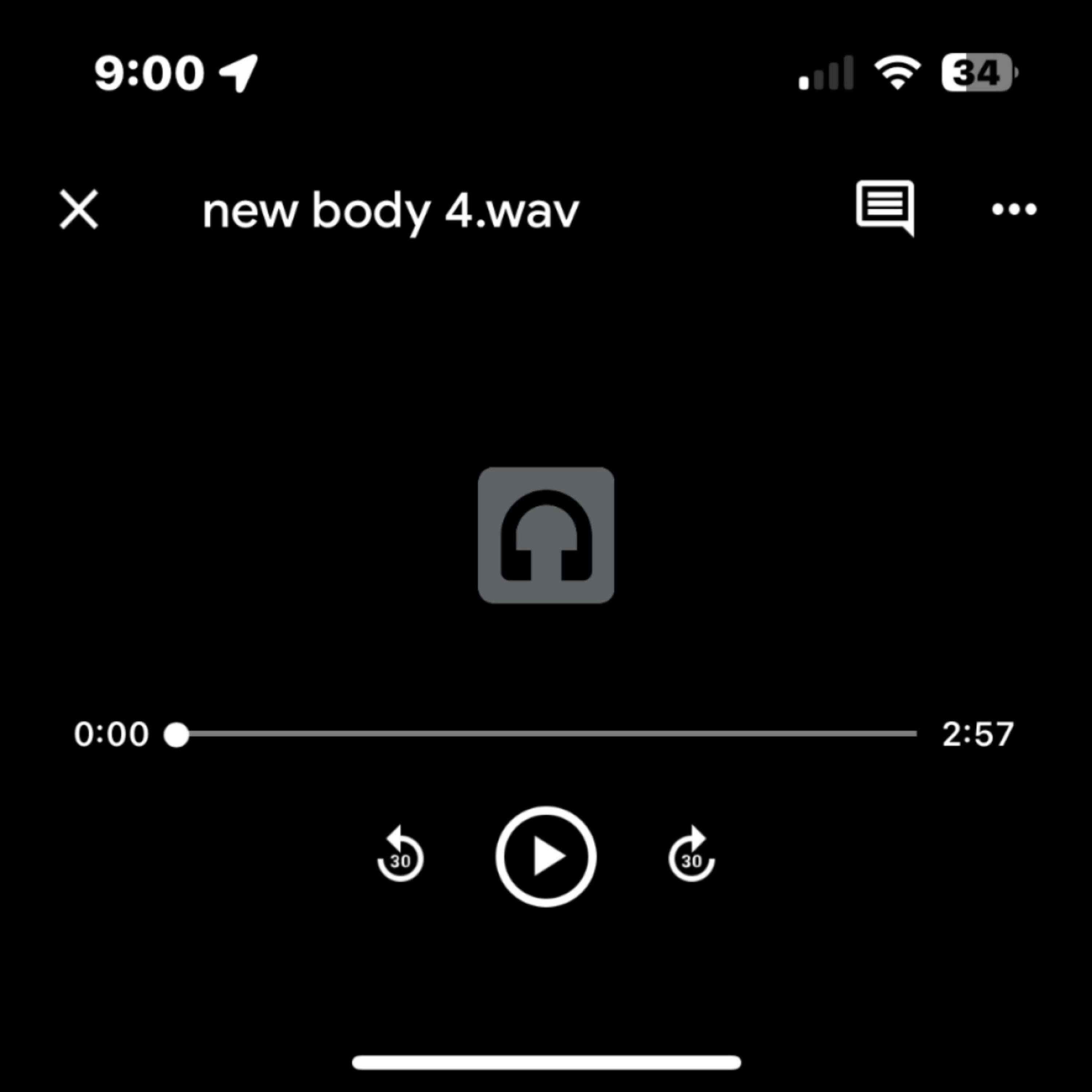The height and width of the screenshot is (1092, 1092).
Task: Open the three-dot overflow menu
Action: (1014, 210)
